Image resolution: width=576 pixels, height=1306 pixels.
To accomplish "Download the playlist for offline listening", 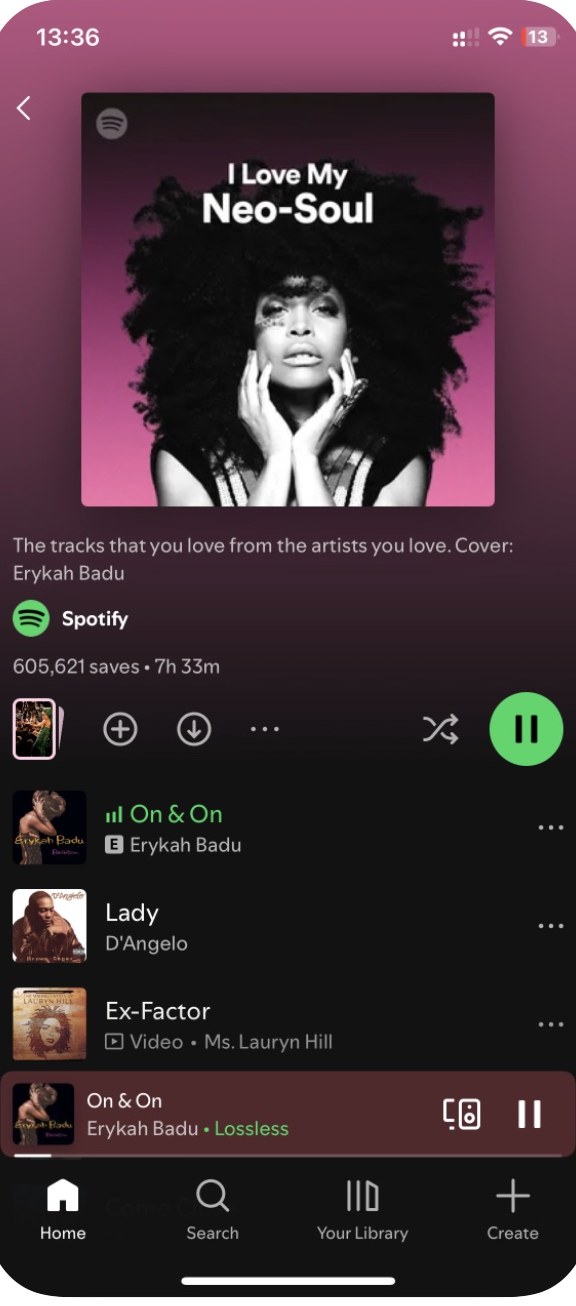I will pyautogui.click(x=194, y=729).
